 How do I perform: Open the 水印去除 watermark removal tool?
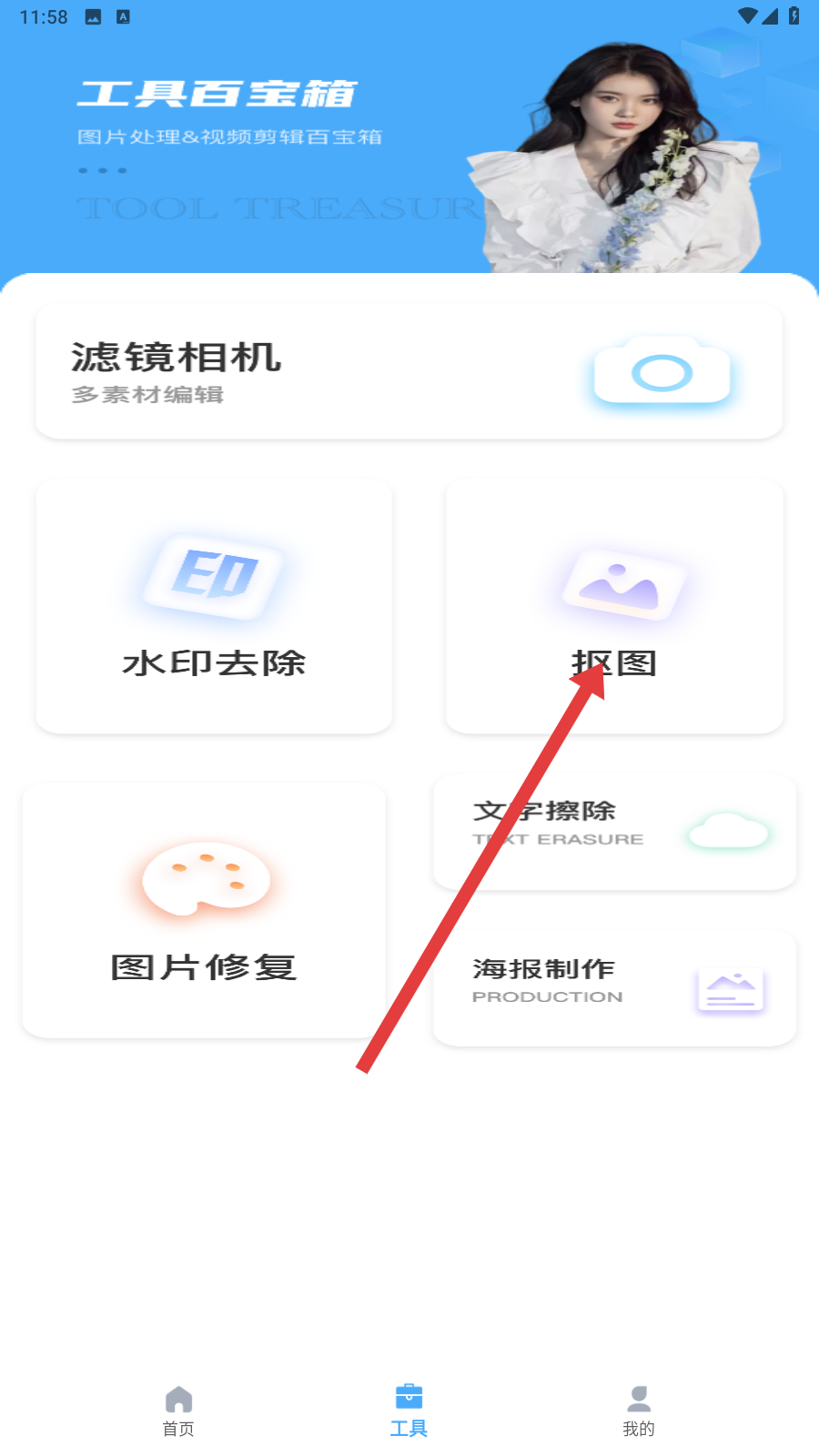[214, 607]
